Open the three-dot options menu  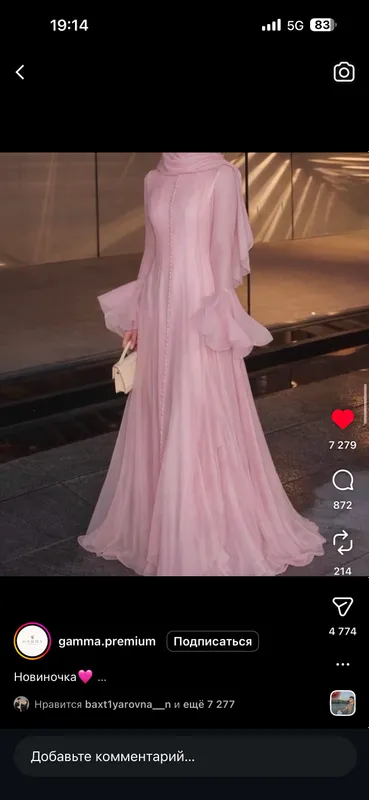coord(343,664)
